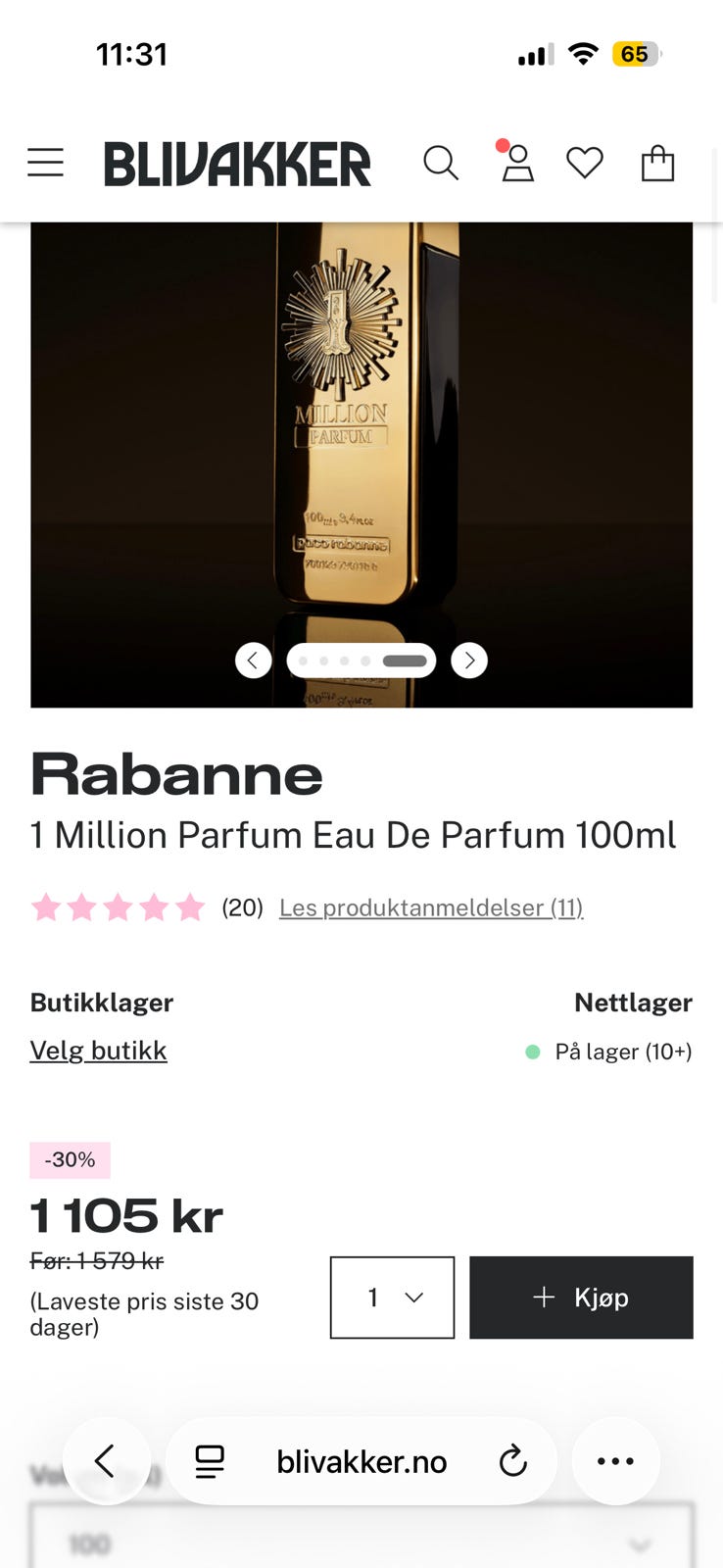Image resolution: width=723 pixels, height=1568 pixels.
Task: Open Les produktanmeldelser reviews link
Action: pos(430,907)
